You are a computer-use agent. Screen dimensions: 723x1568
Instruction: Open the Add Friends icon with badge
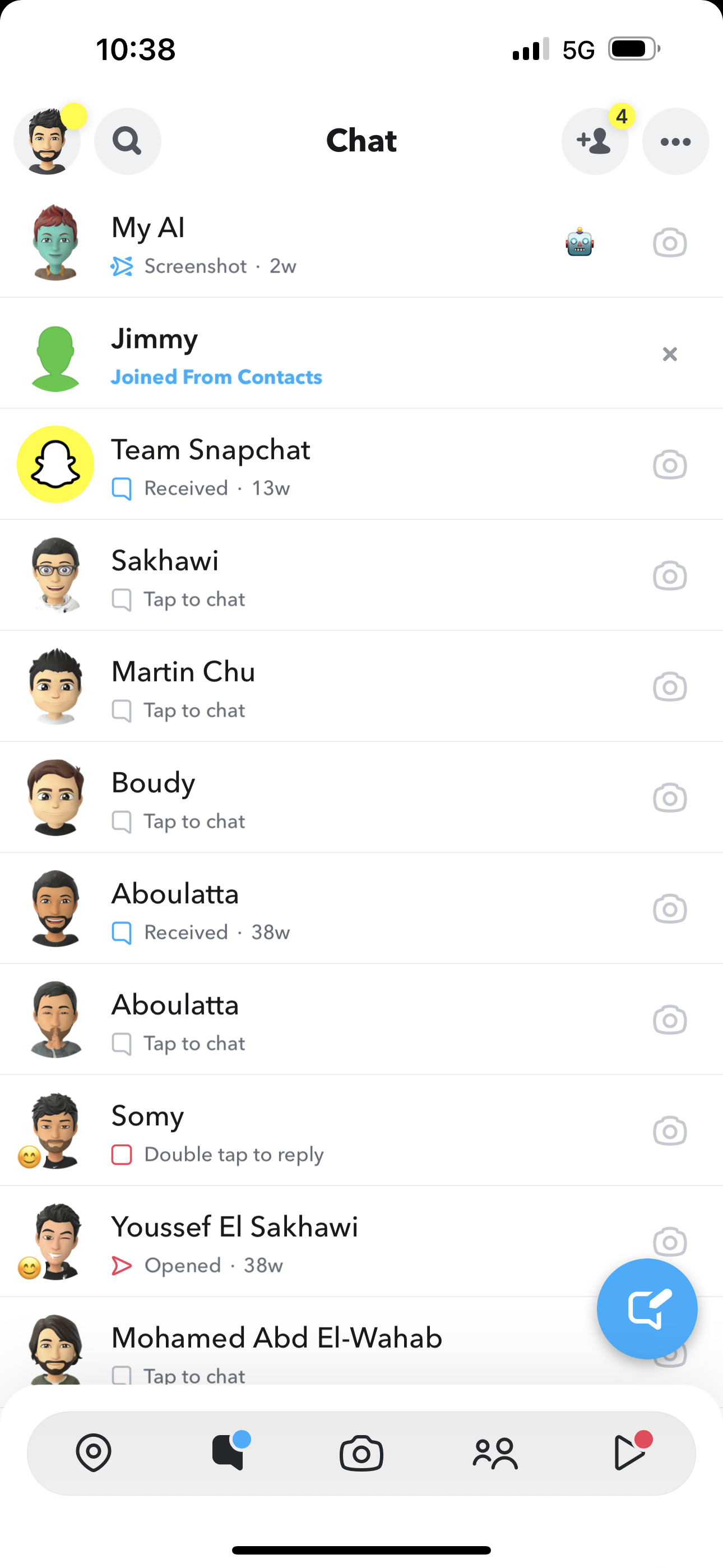pyautogui.click(x=595, y=141)
